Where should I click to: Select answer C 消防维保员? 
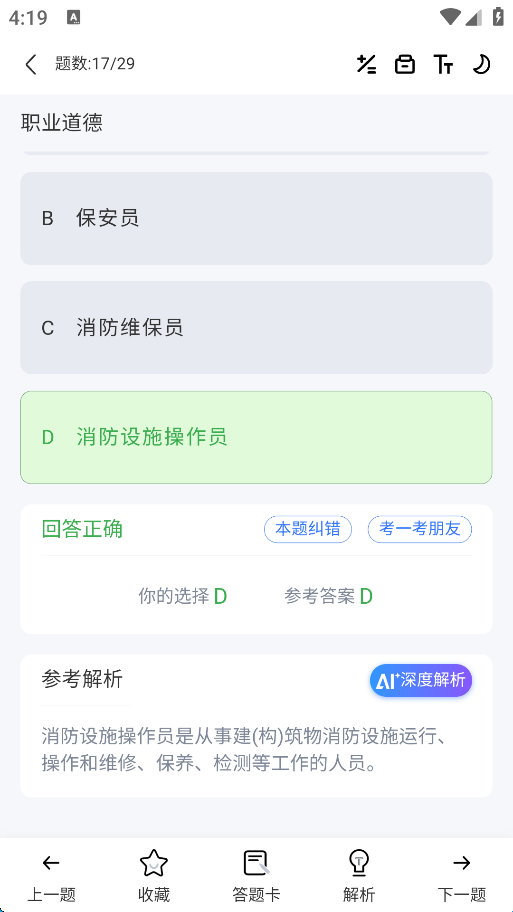(256, 328)
